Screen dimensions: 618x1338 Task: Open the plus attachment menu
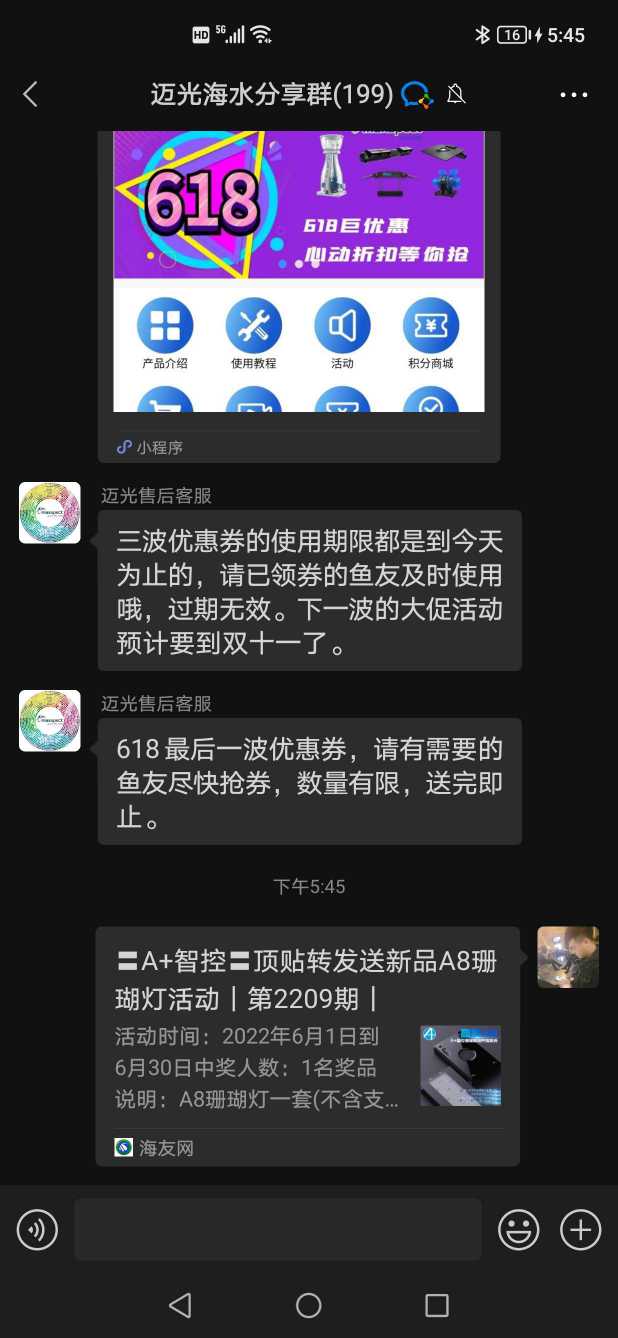point(580,1229)
